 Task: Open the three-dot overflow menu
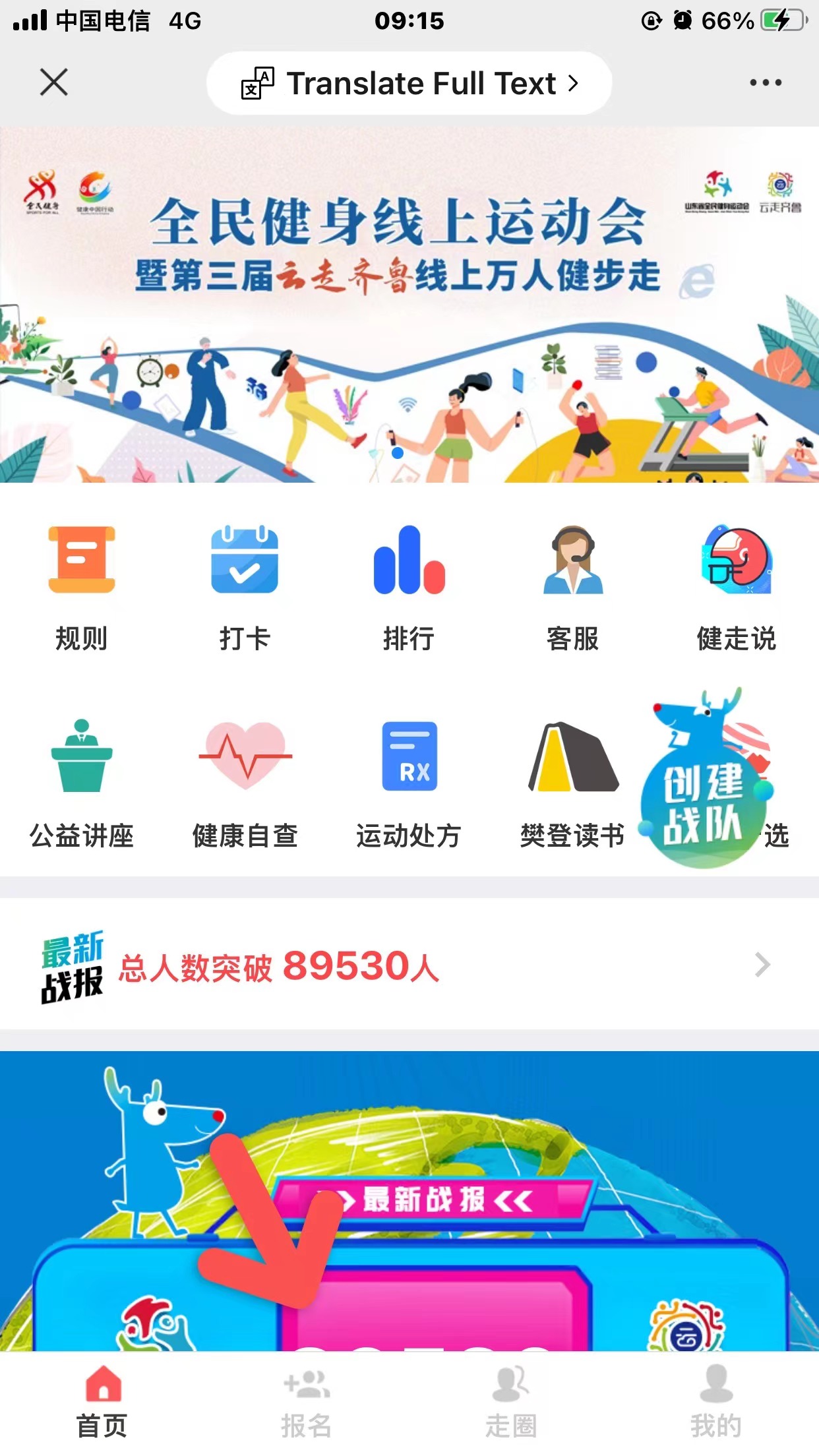click(765, 83)
